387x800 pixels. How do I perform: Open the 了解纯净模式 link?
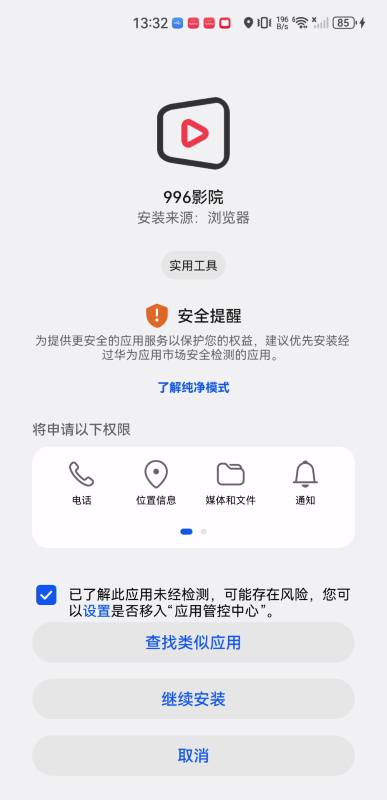193,387
